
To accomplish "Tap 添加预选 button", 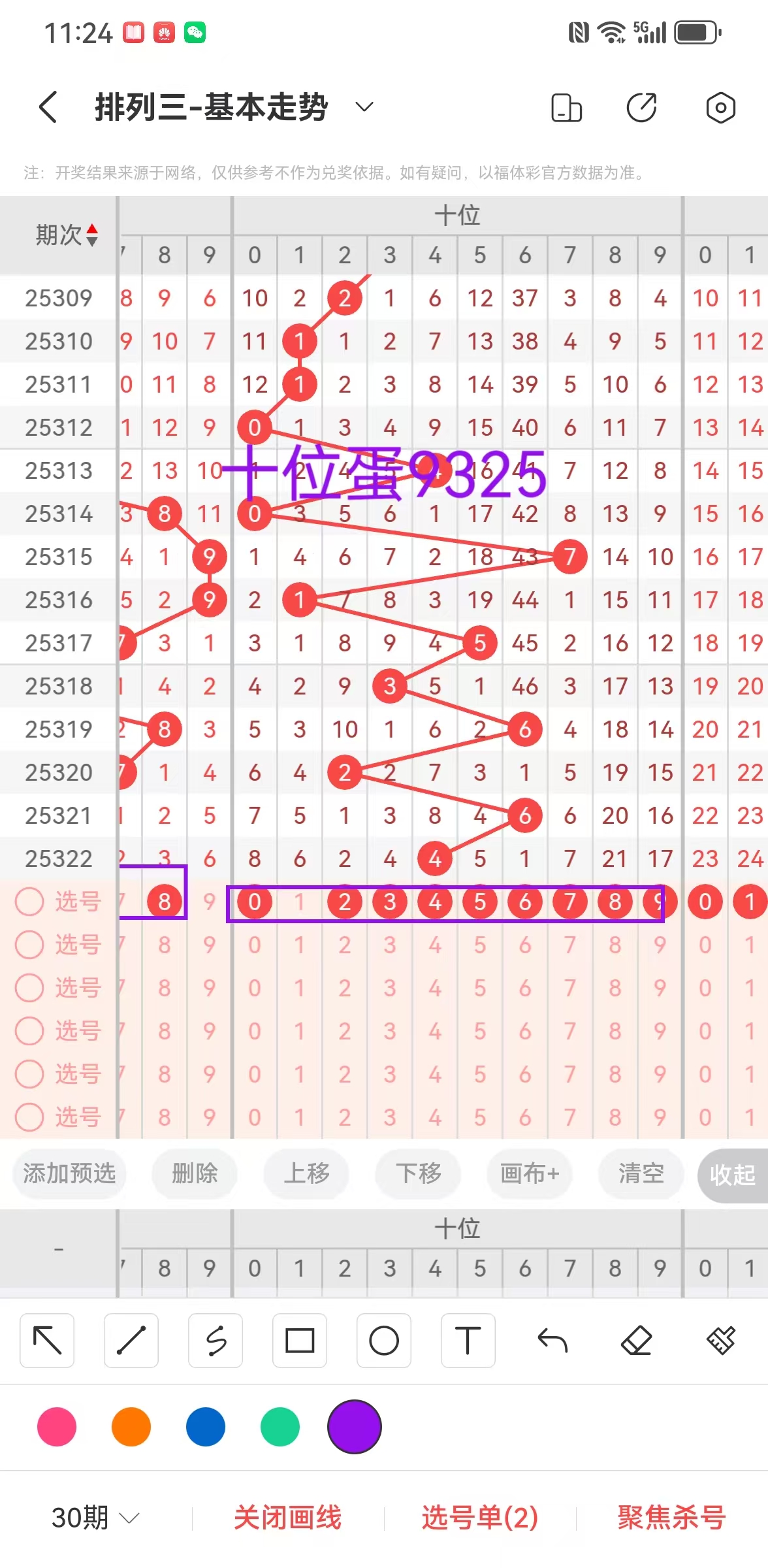I will [x=69, y=1173].
